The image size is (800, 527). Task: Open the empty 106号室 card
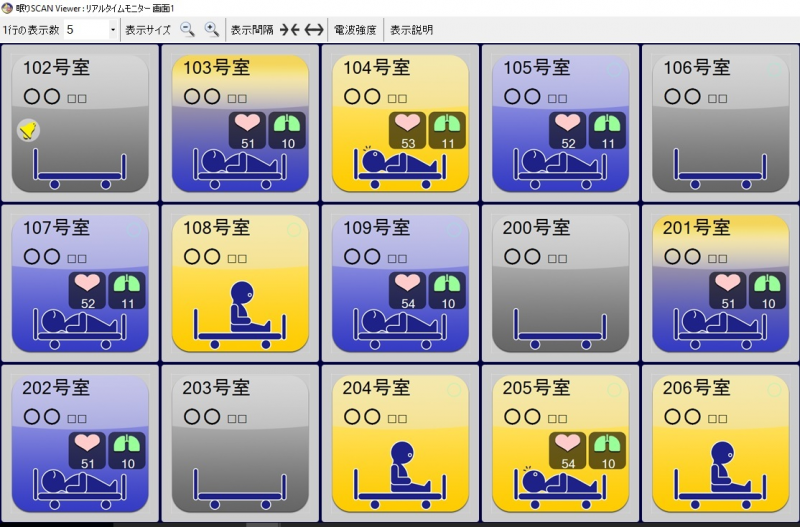[x=720, y=123]
